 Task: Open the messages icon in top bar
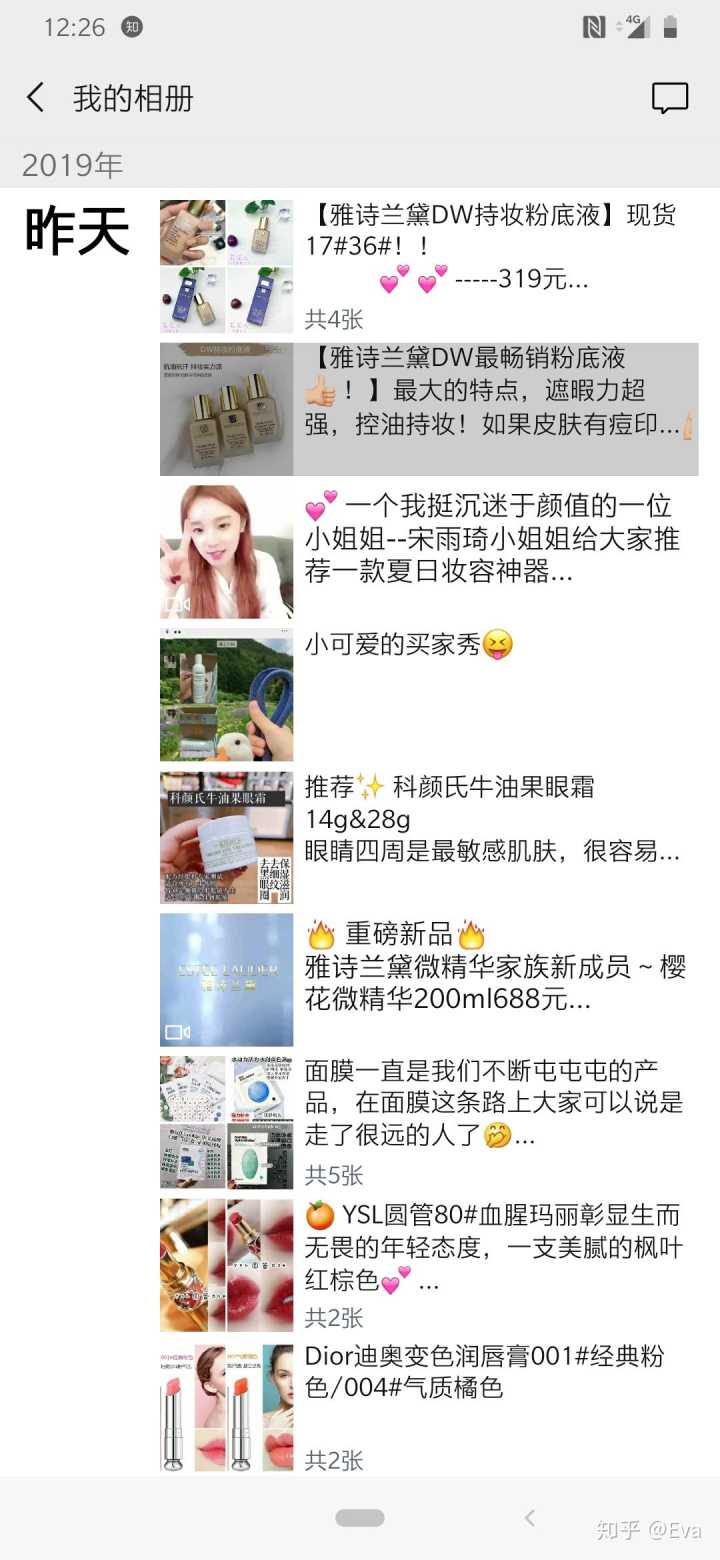(669, 98)
